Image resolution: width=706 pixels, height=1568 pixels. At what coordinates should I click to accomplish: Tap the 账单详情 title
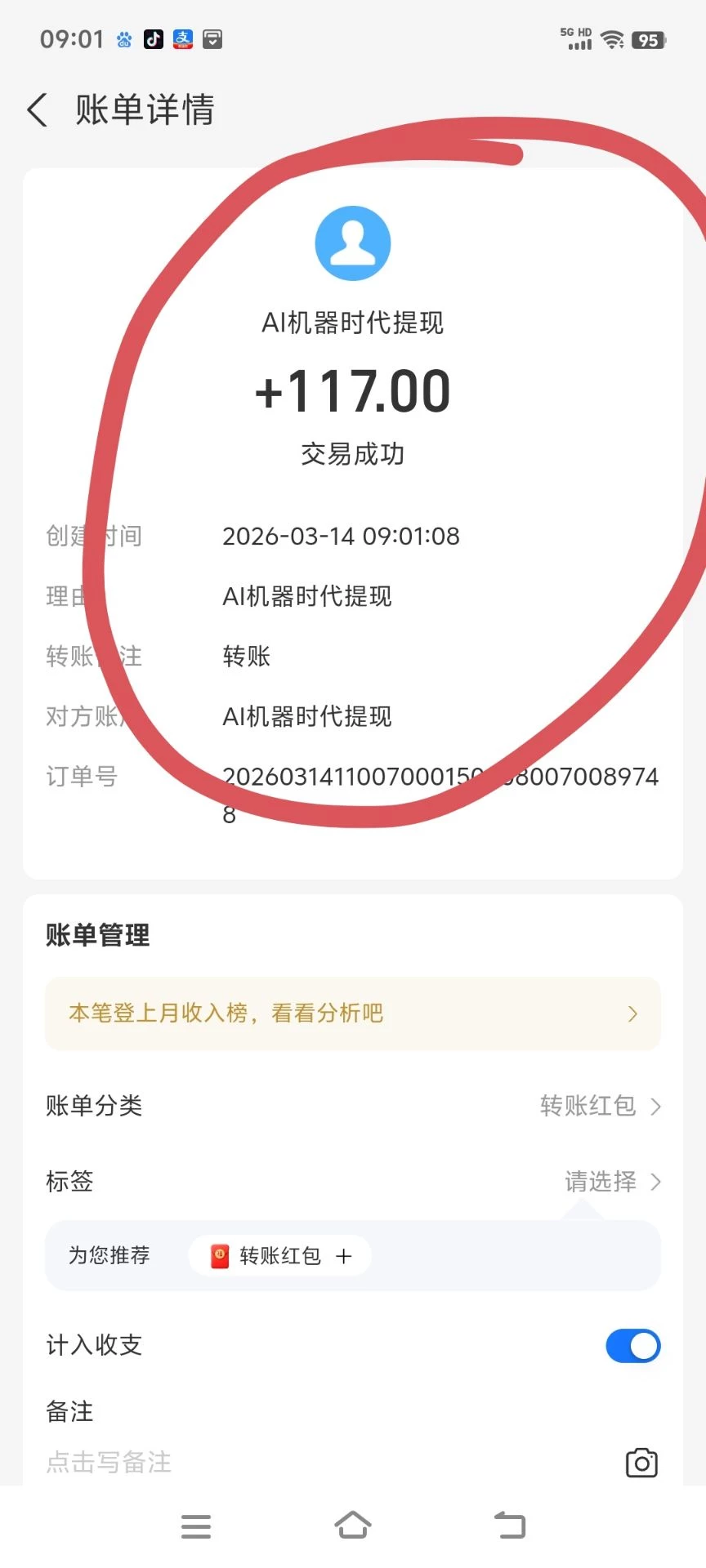point(145,110)
